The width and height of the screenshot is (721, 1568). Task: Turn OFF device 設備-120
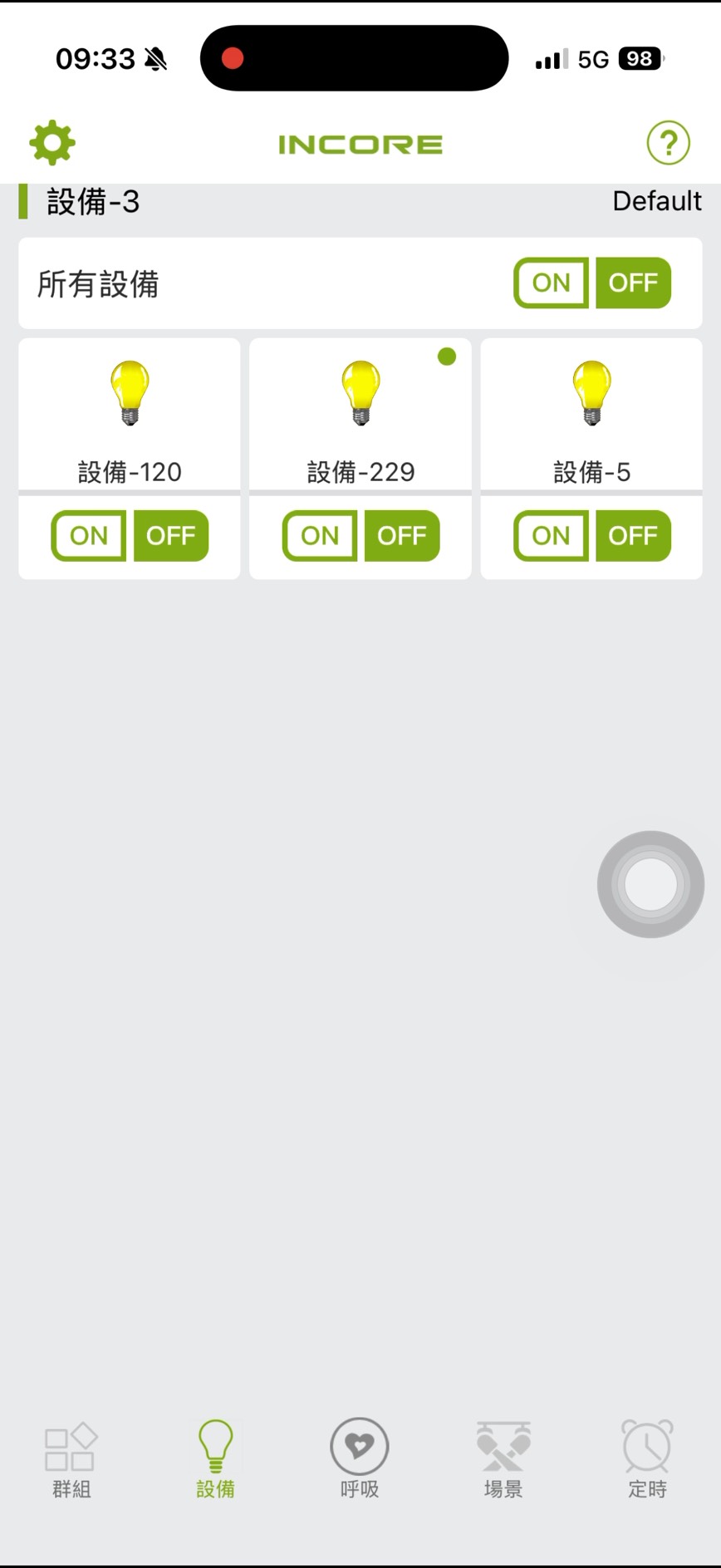tap(171, 536)
